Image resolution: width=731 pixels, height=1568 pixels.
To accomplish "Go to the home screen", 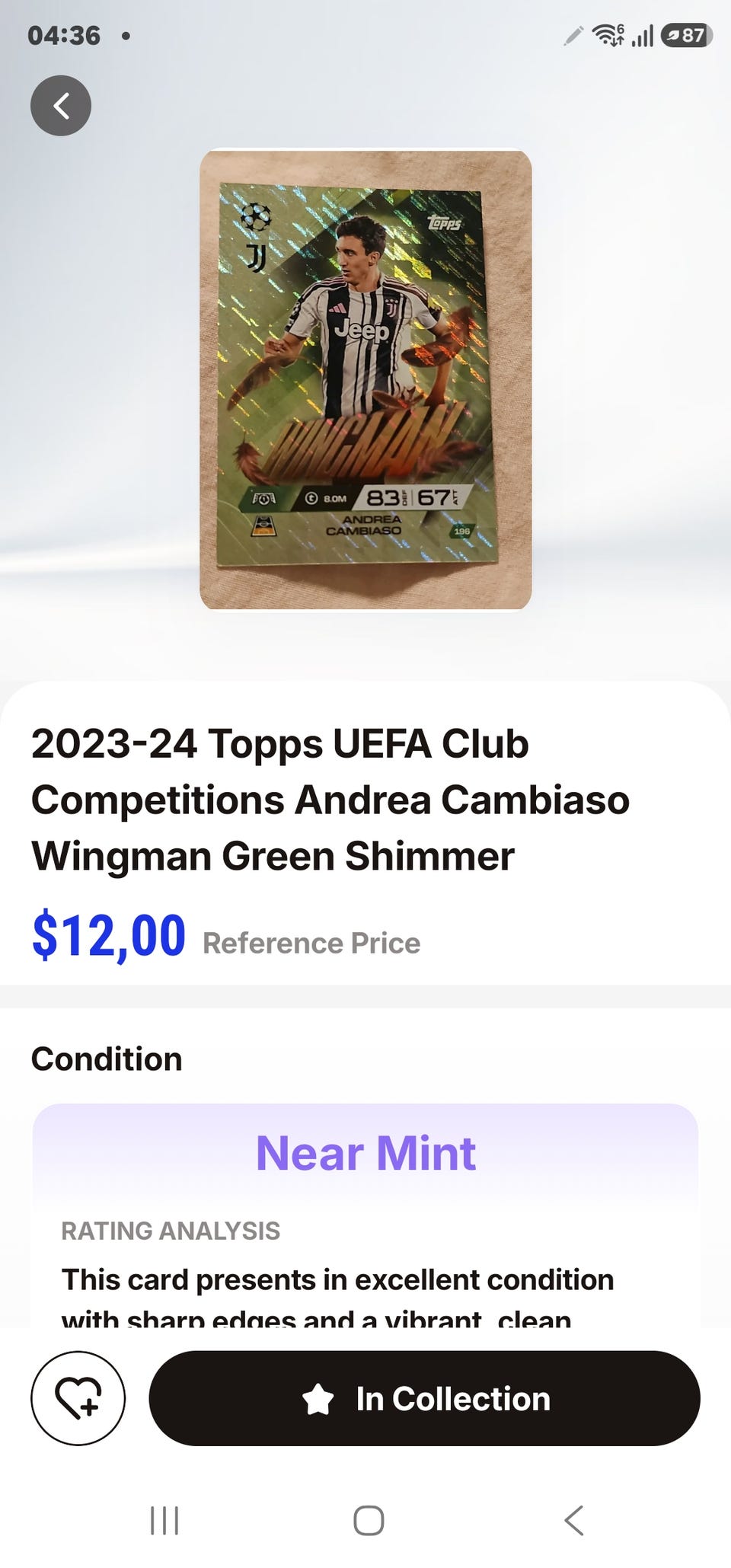I will point(369,1521).
